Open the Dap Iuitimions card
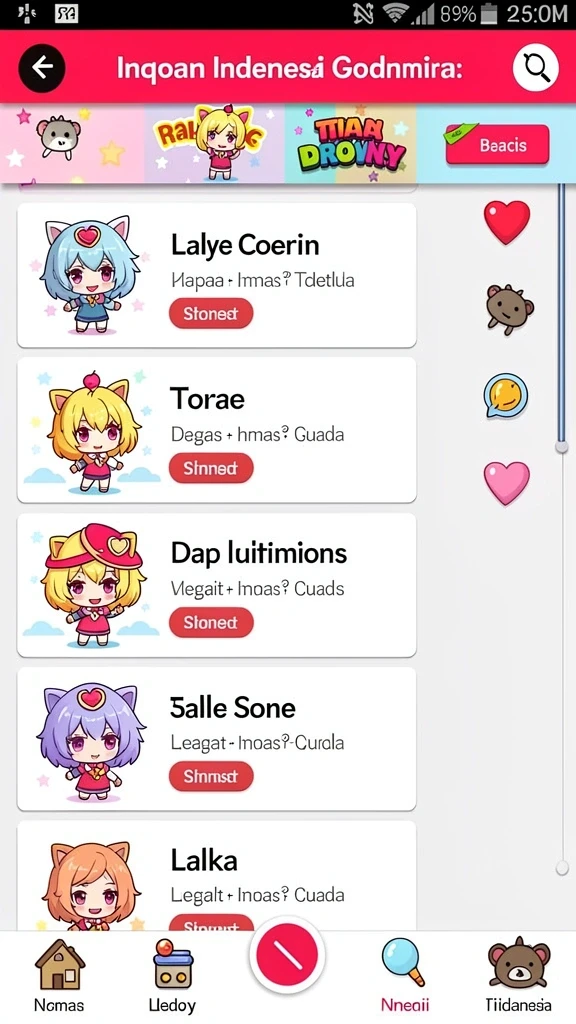The height and width of the screenshot is (1024, 576). pyautogui.click(x=217, y=584)
